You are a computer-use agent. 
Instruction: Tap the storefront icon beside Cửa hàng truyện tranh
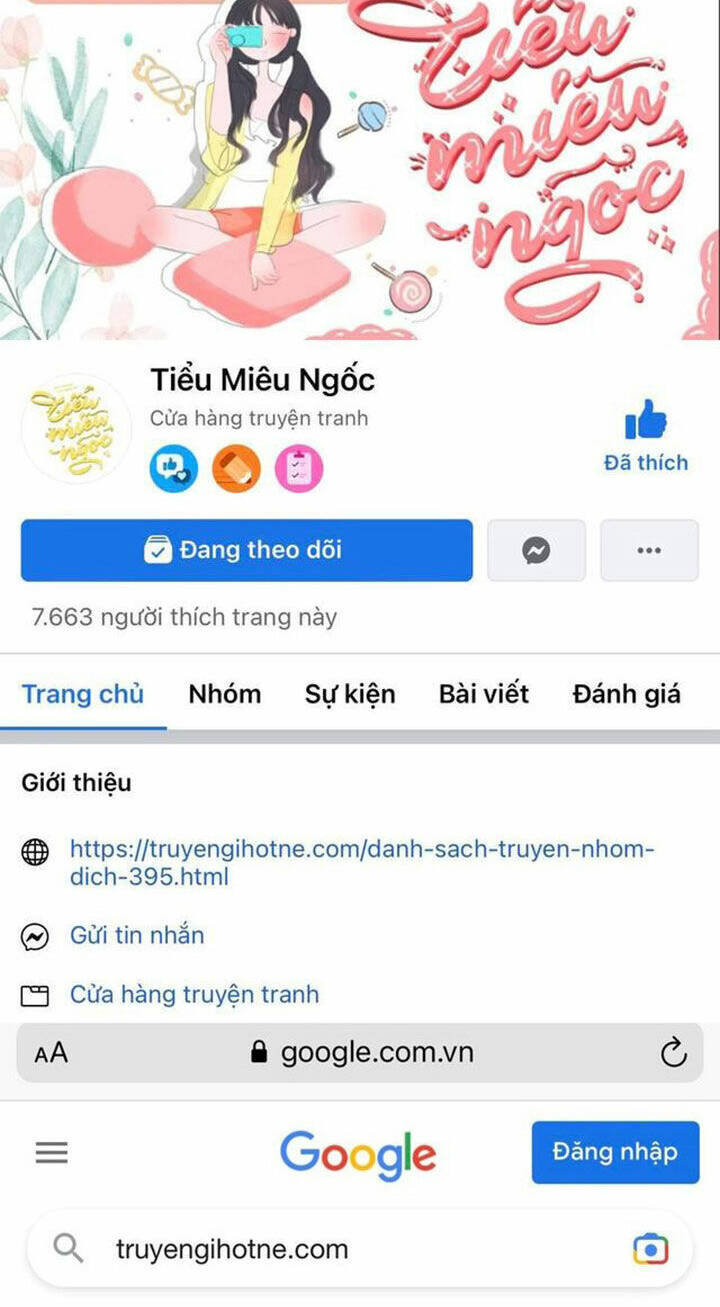pyautogui.click(x=35, y=994)
